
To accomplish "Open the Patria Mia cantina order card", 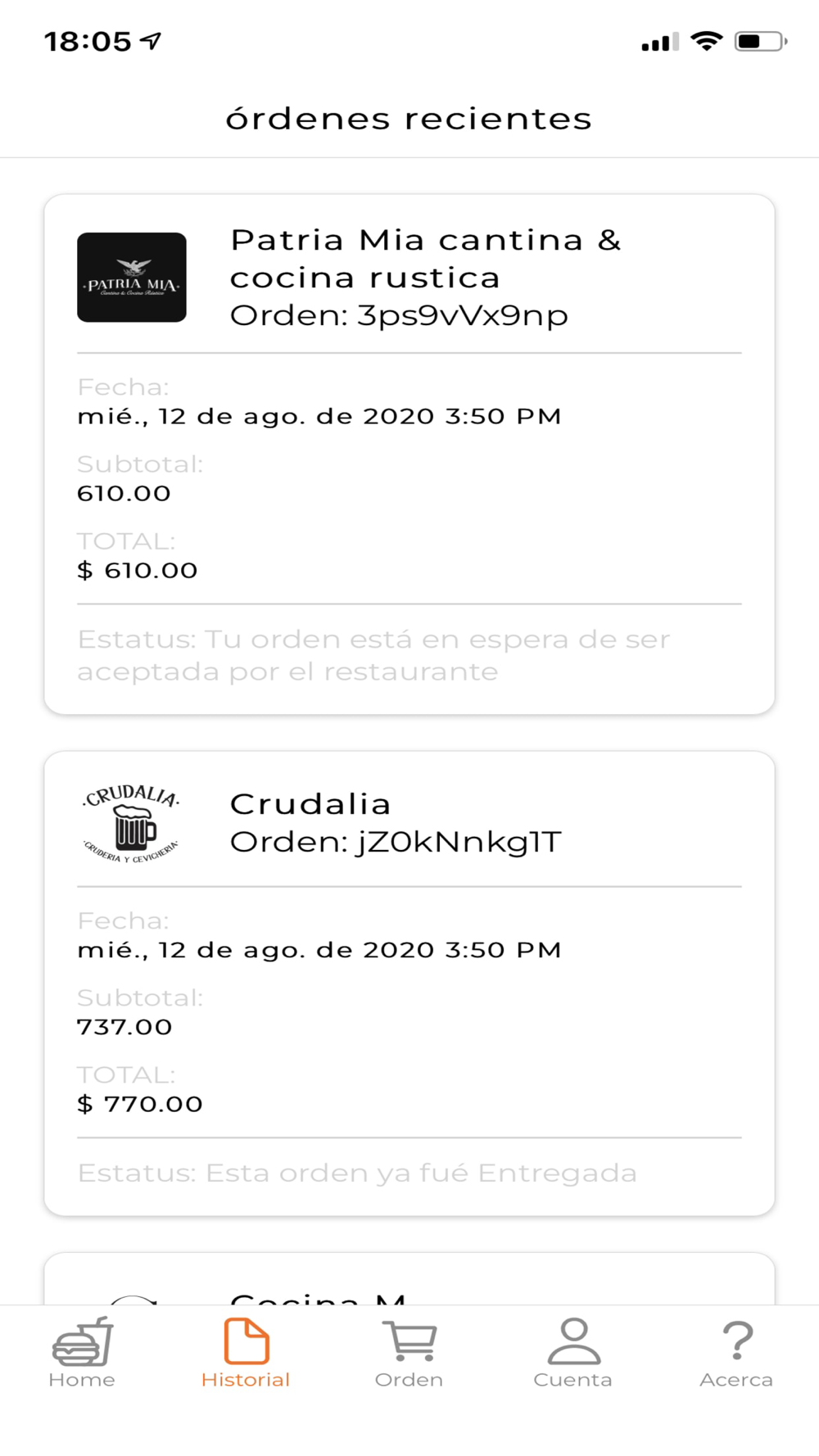I will click(409, 454).
